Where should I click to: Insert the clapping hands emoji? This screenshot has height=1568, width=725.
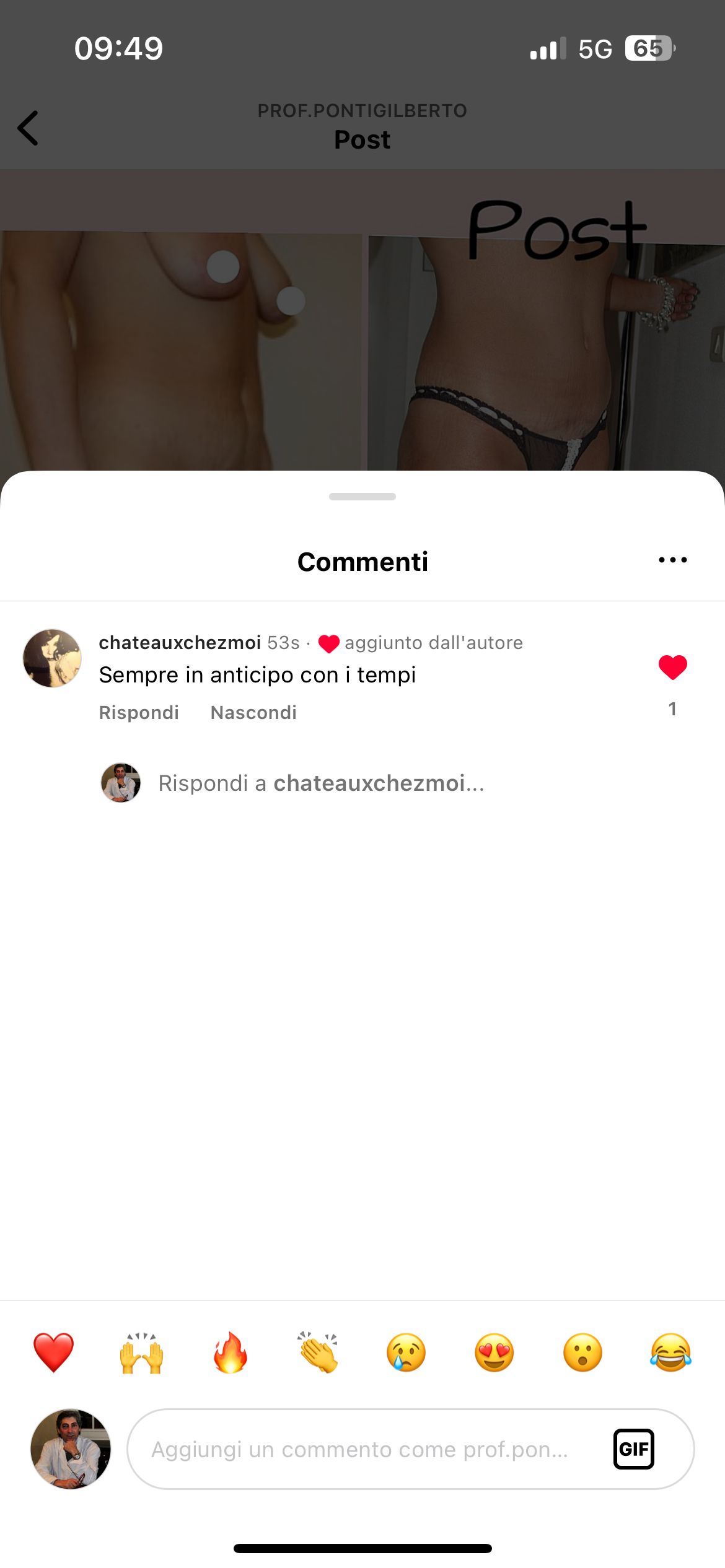tap(318, 1352)
